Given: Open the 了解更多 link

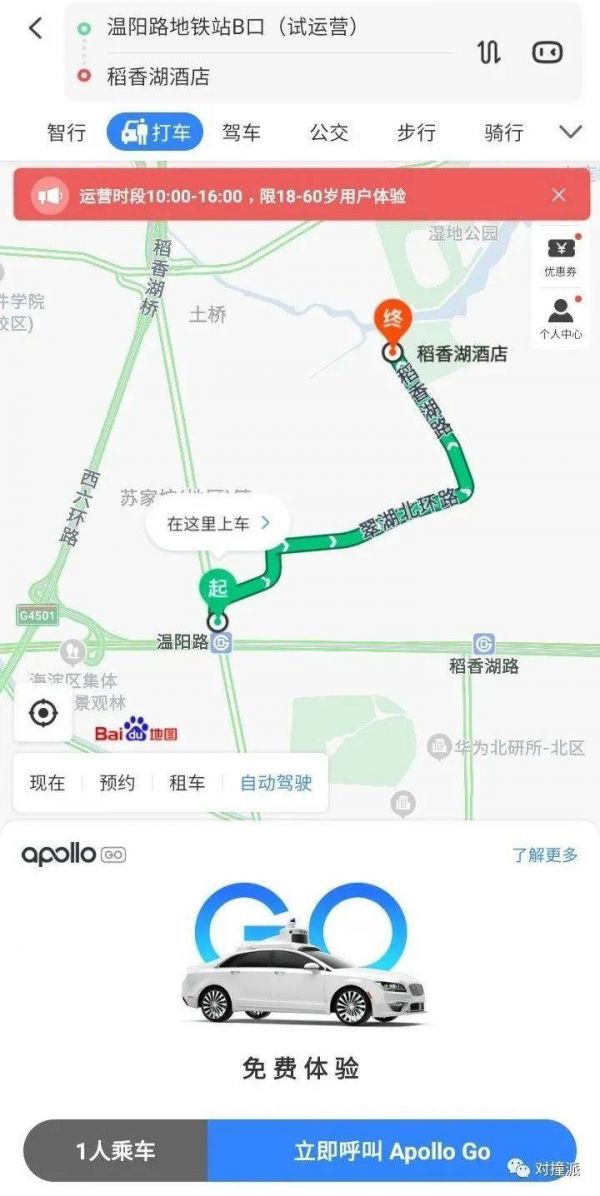Looking at the screenshot, I should 545,855.
